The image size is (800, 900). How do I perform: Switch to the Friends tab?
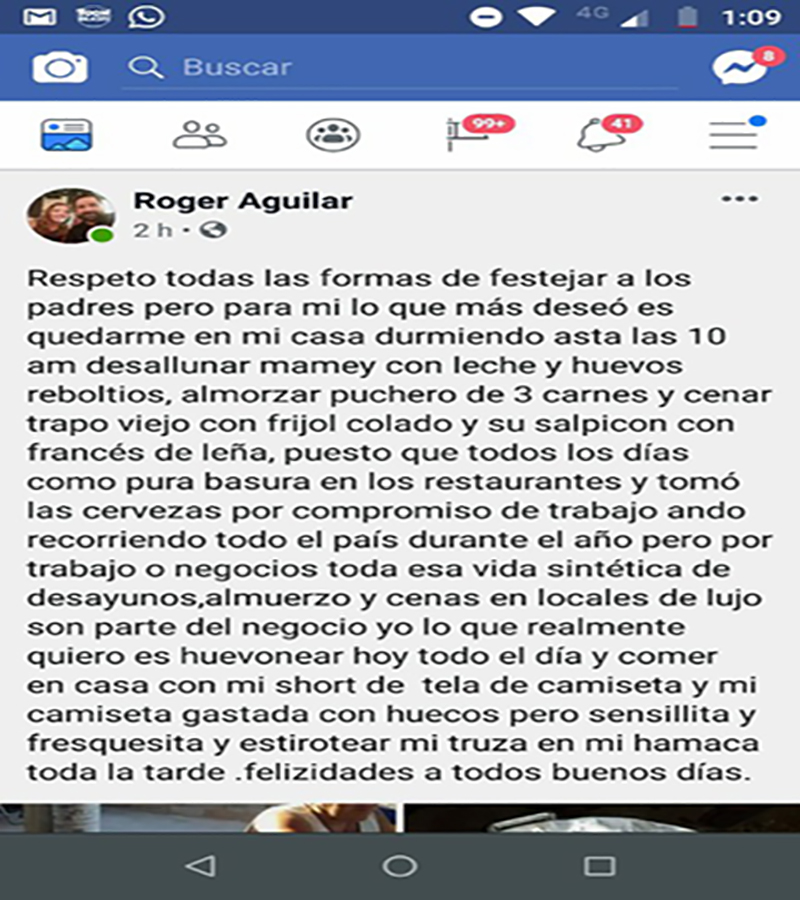click(x=200, y=135)
